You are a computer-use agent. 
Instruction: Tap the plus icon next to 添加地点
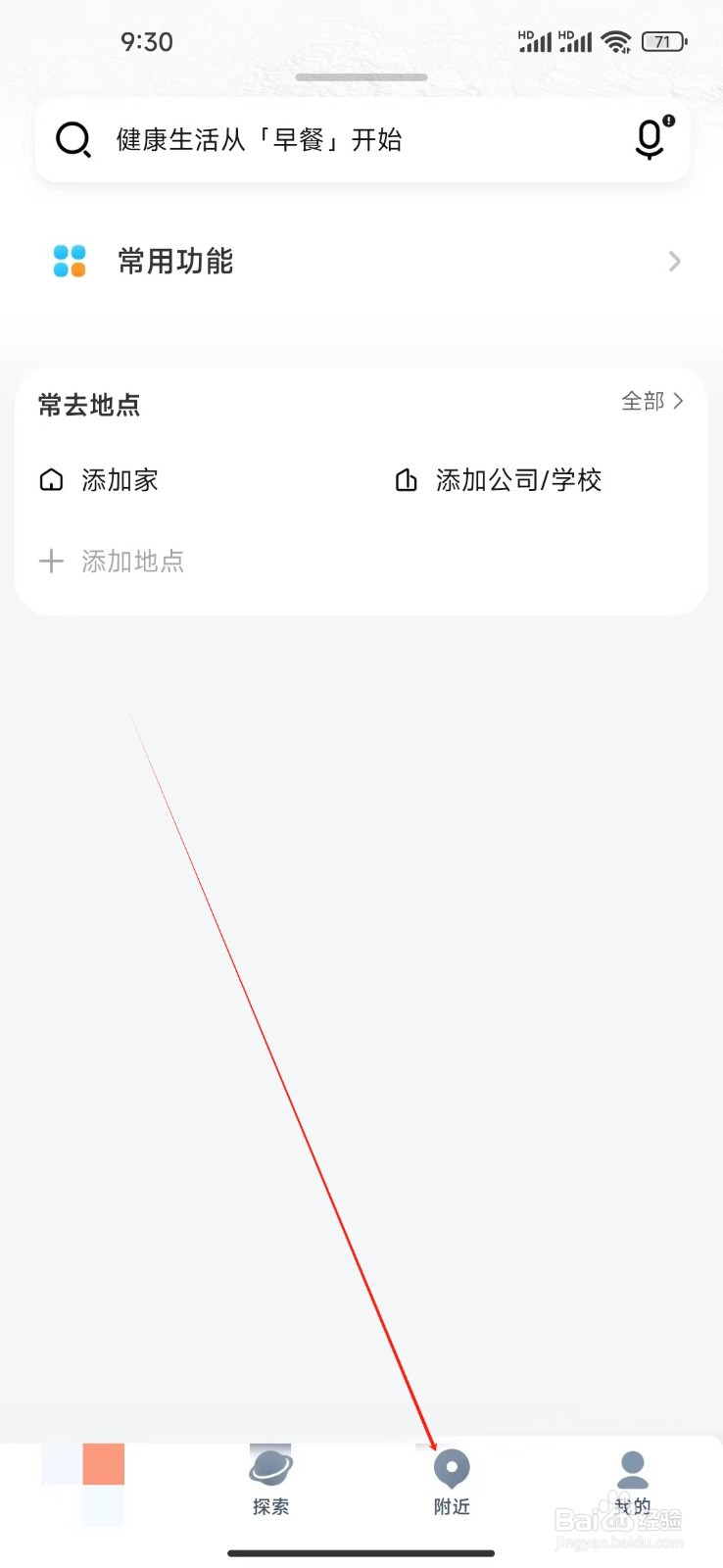click(51, 561)
